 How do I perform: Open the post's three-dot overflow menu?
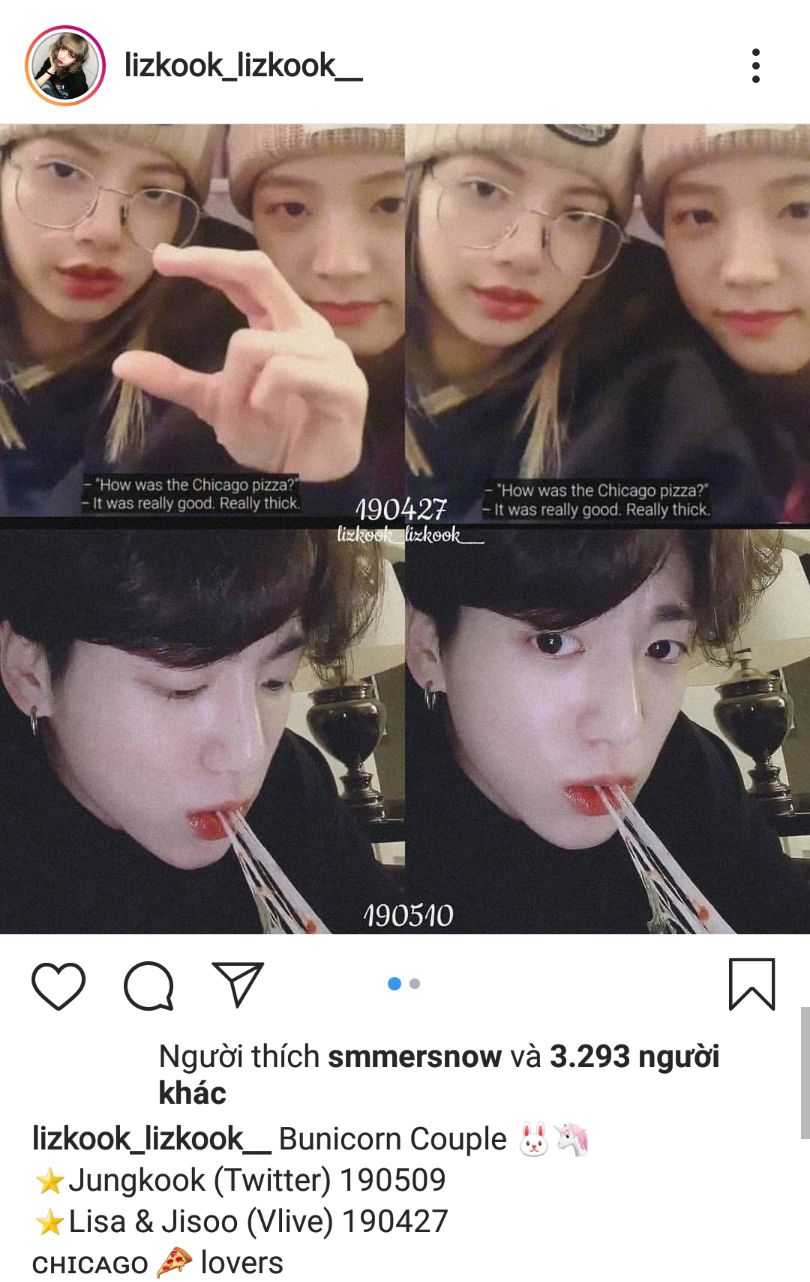(756, 66)
